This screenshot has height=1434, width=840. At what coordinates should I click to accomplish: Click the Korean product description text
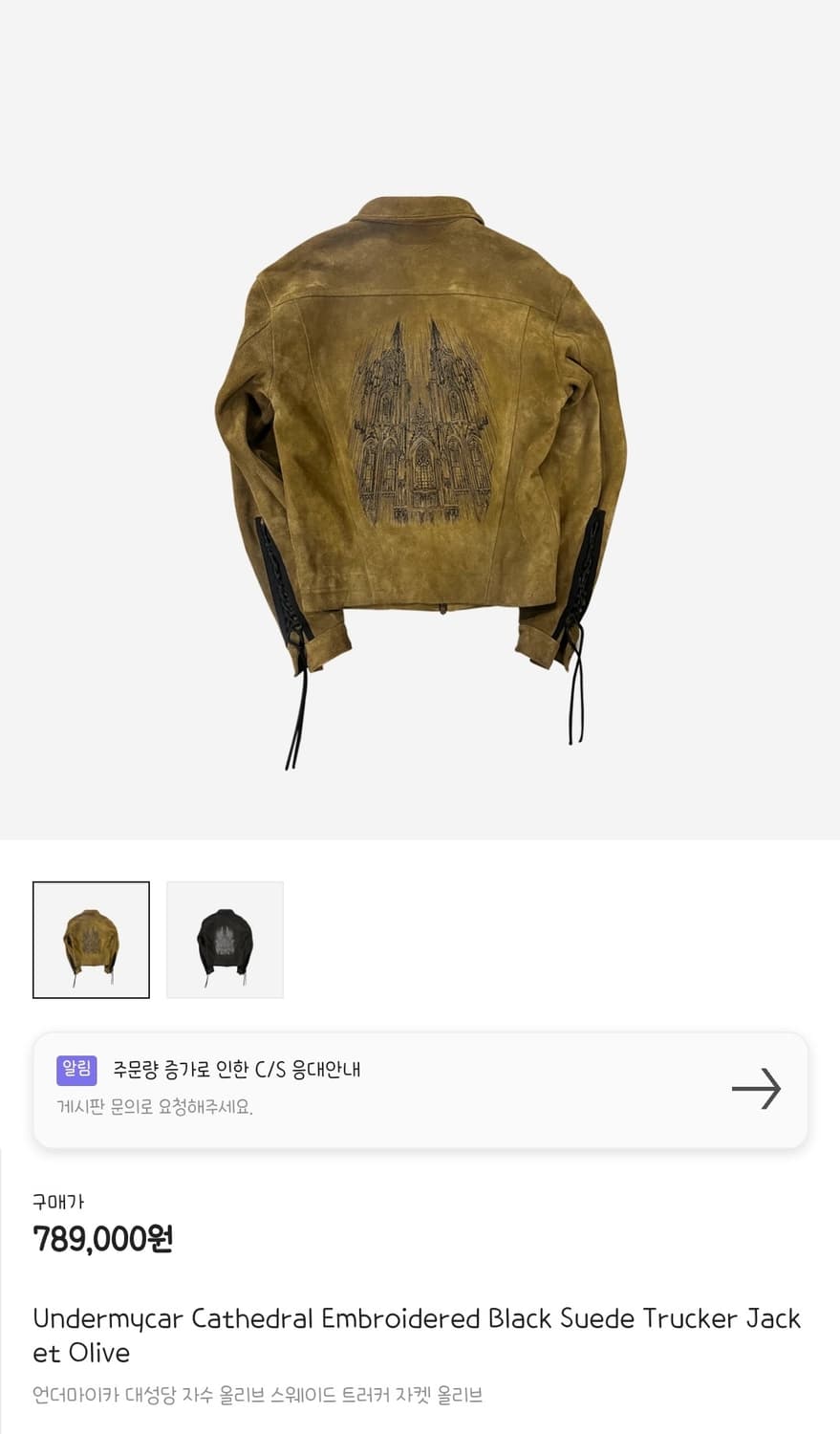coord(258,1394)
